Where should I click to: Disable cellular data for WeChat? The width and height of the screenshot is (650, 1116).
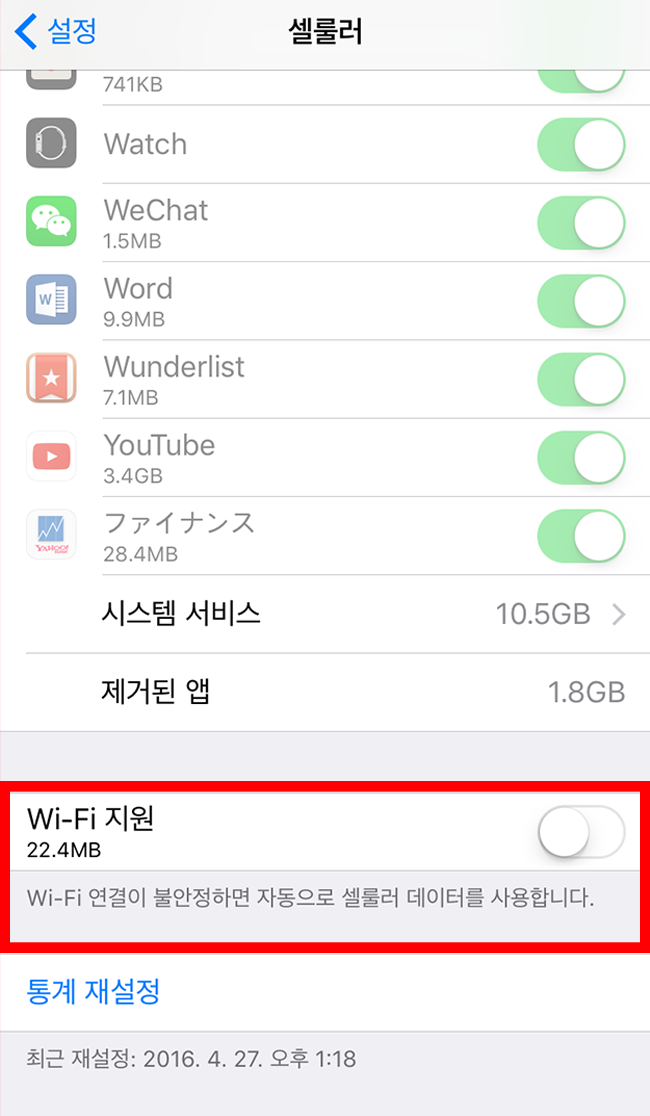pos(581,223)
